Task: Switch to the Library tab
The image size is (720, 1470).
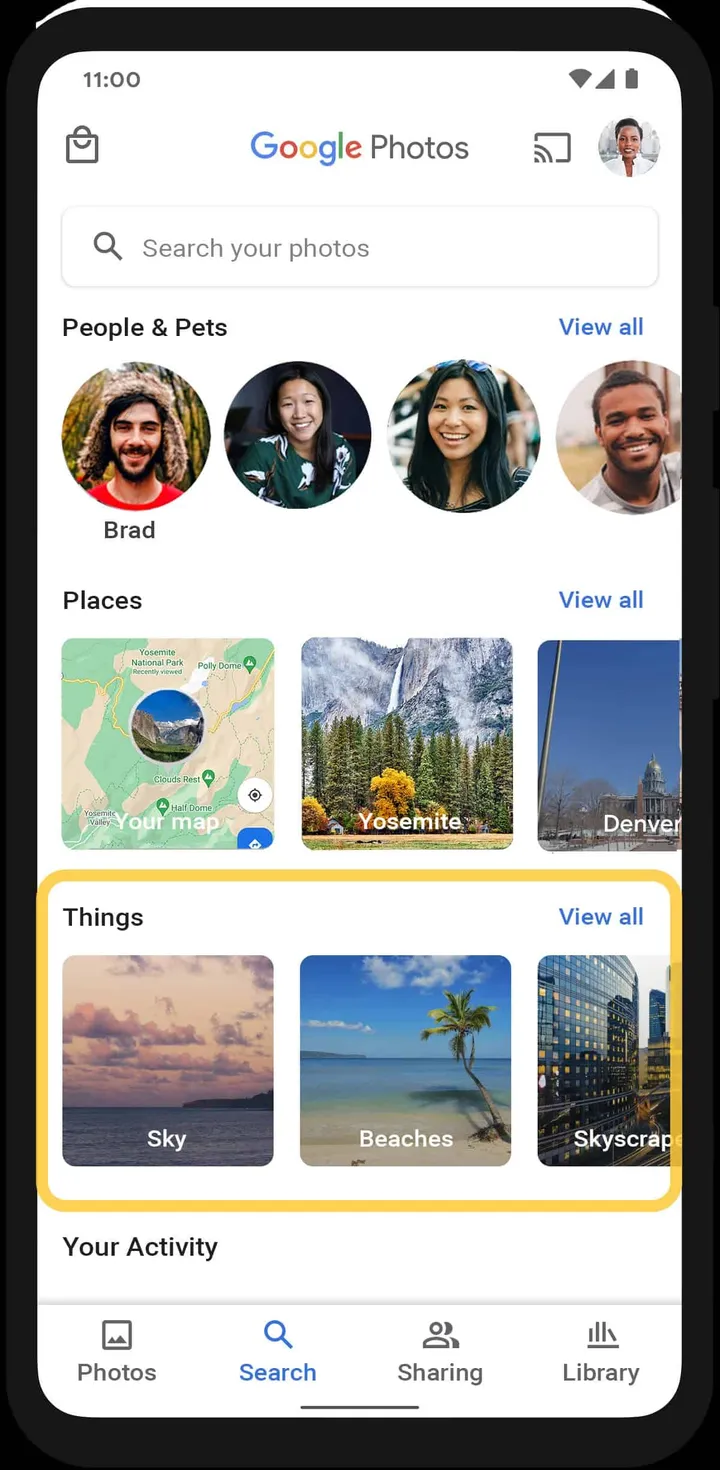Action: [601, 1351]
